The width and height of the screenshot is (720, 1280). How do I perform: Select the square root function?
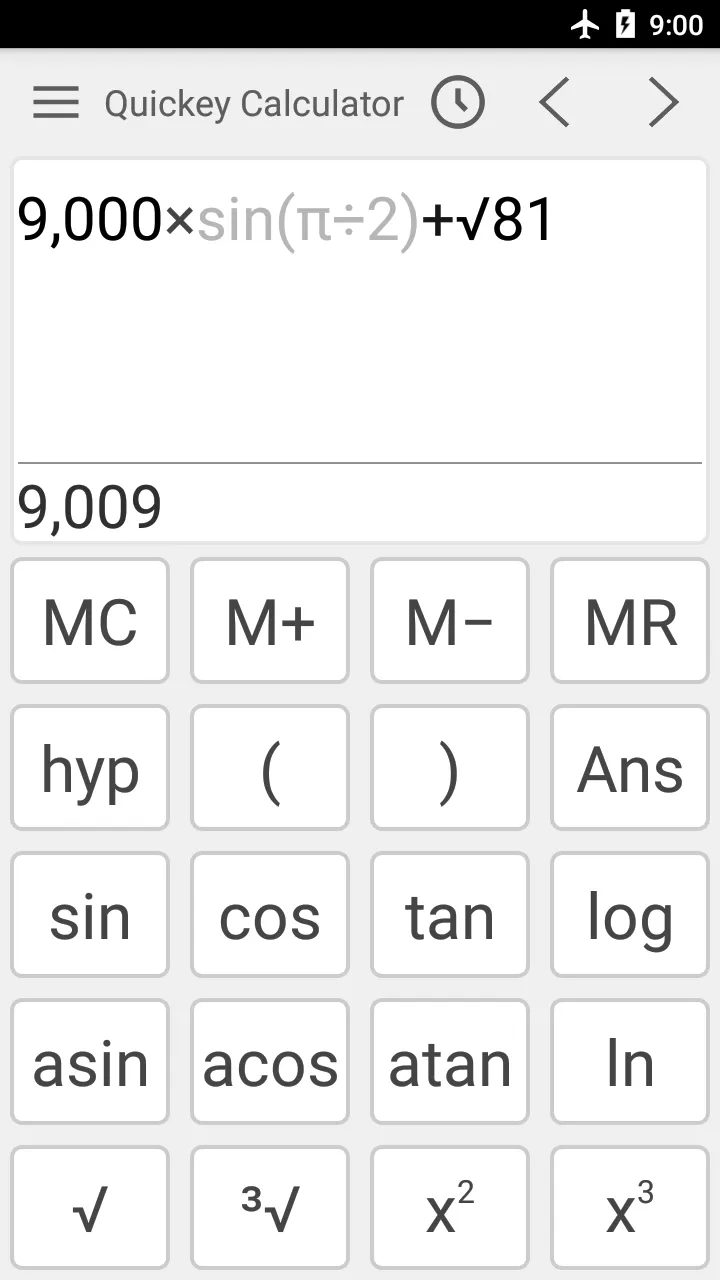tap(90, 1207)
